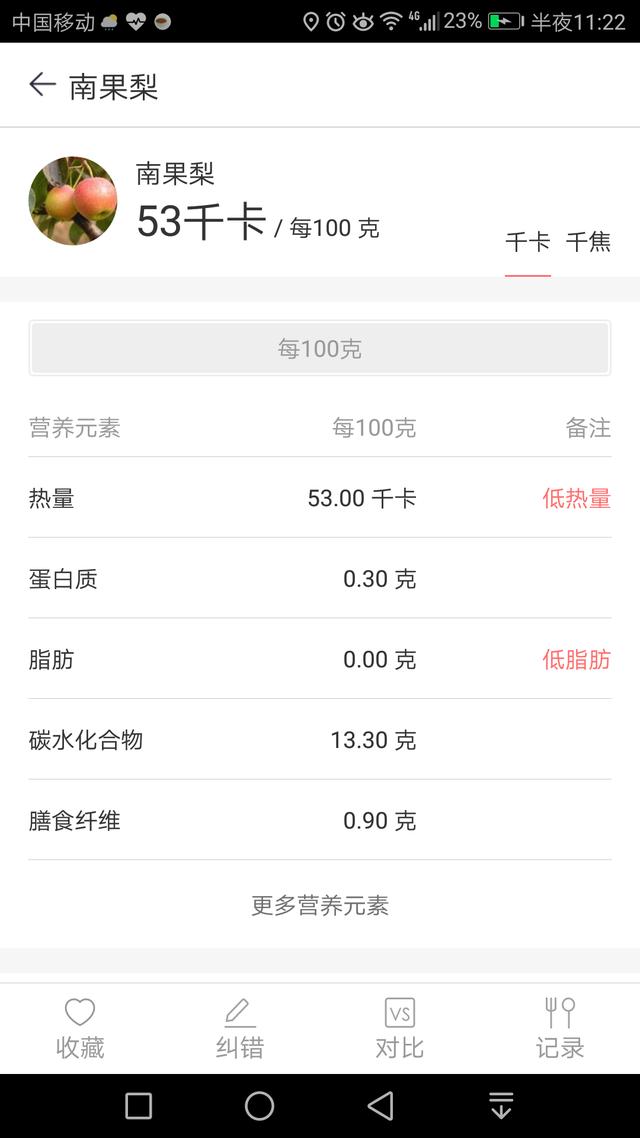Image resolution: width=640 pixels, height=1138 pixels.
Task: Report an error using 纠错
Action: (x=240, y=1028)
